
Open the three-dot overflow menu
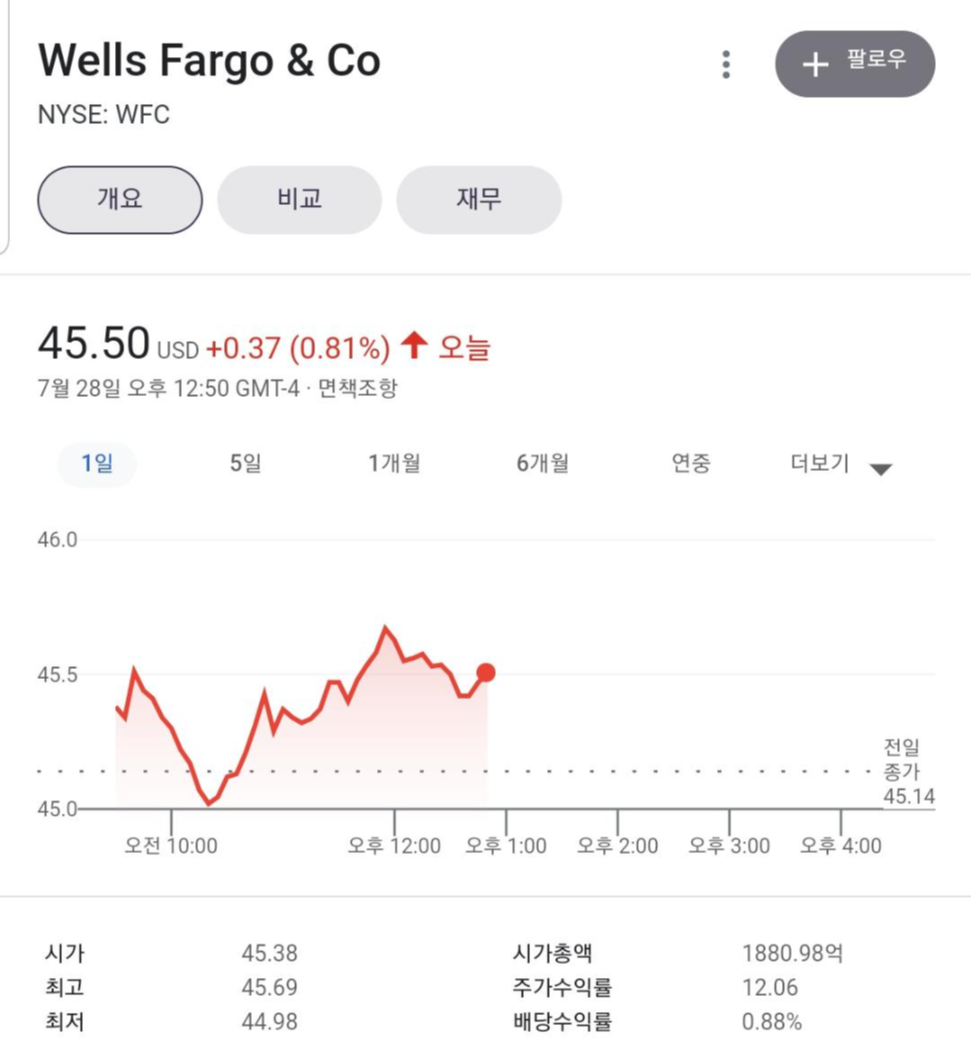(726, 64)
